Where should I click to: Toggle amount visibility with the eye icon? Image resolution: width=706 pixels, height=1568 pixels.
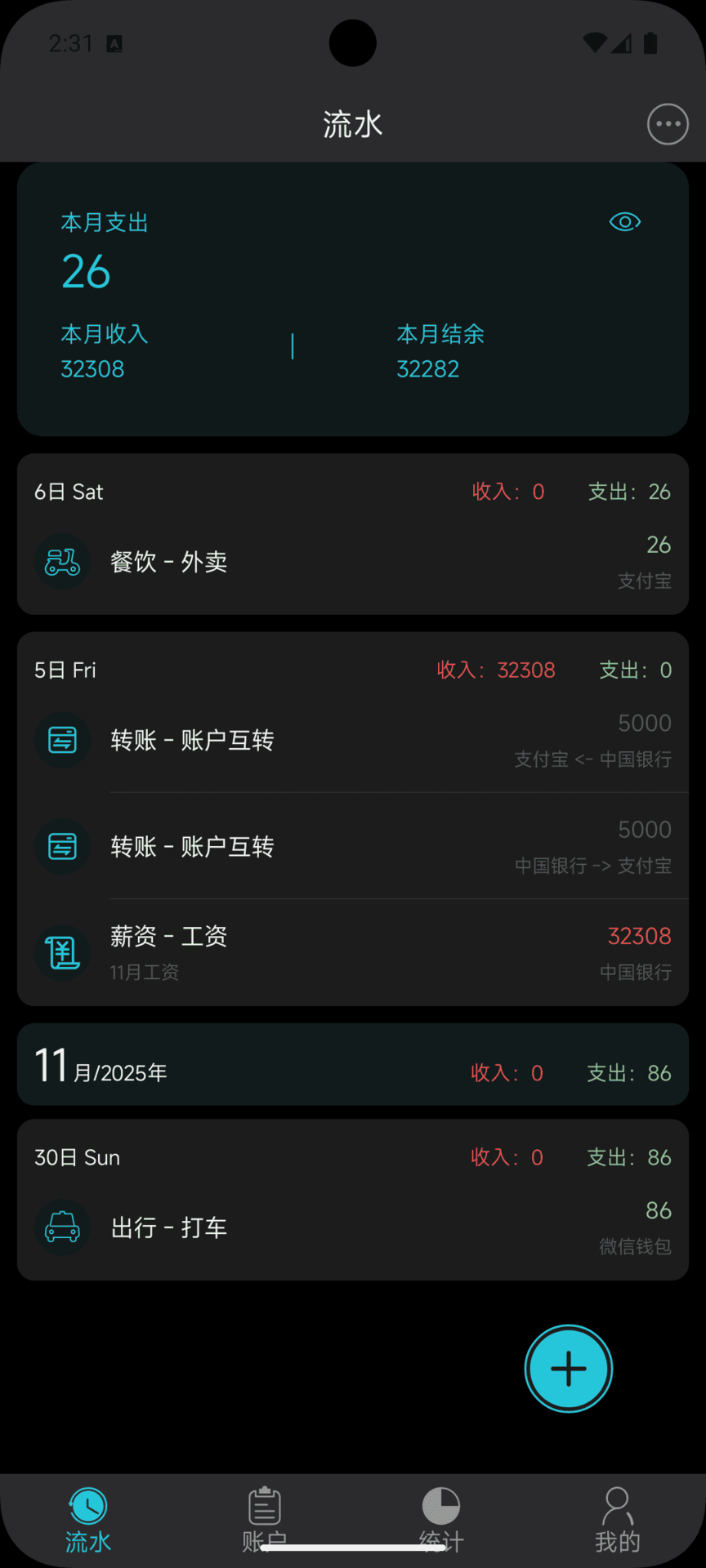(x=623, y=221)
